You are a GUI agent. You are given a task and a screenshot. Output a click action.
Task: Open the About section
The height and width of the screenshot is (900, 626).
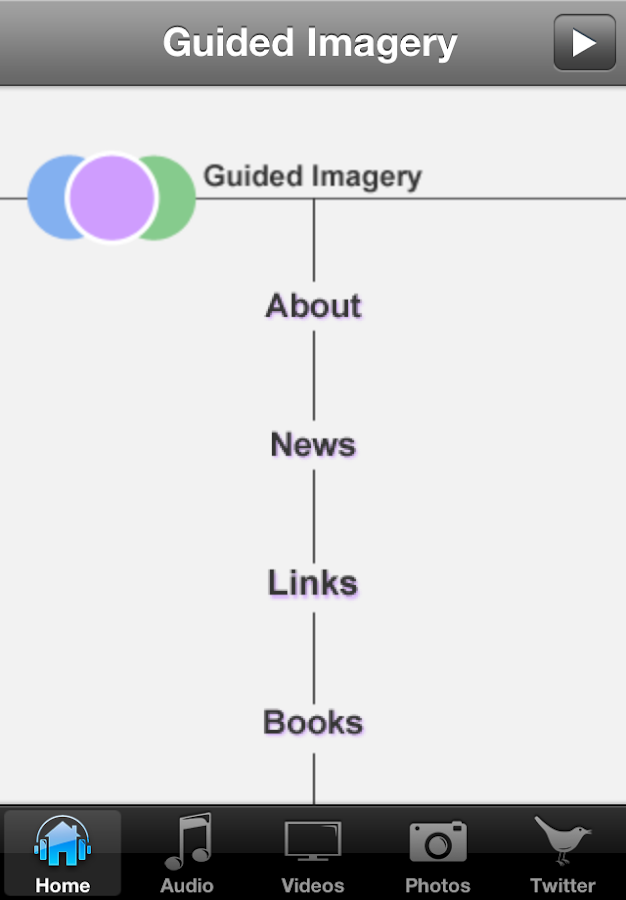tap(313, 306)
